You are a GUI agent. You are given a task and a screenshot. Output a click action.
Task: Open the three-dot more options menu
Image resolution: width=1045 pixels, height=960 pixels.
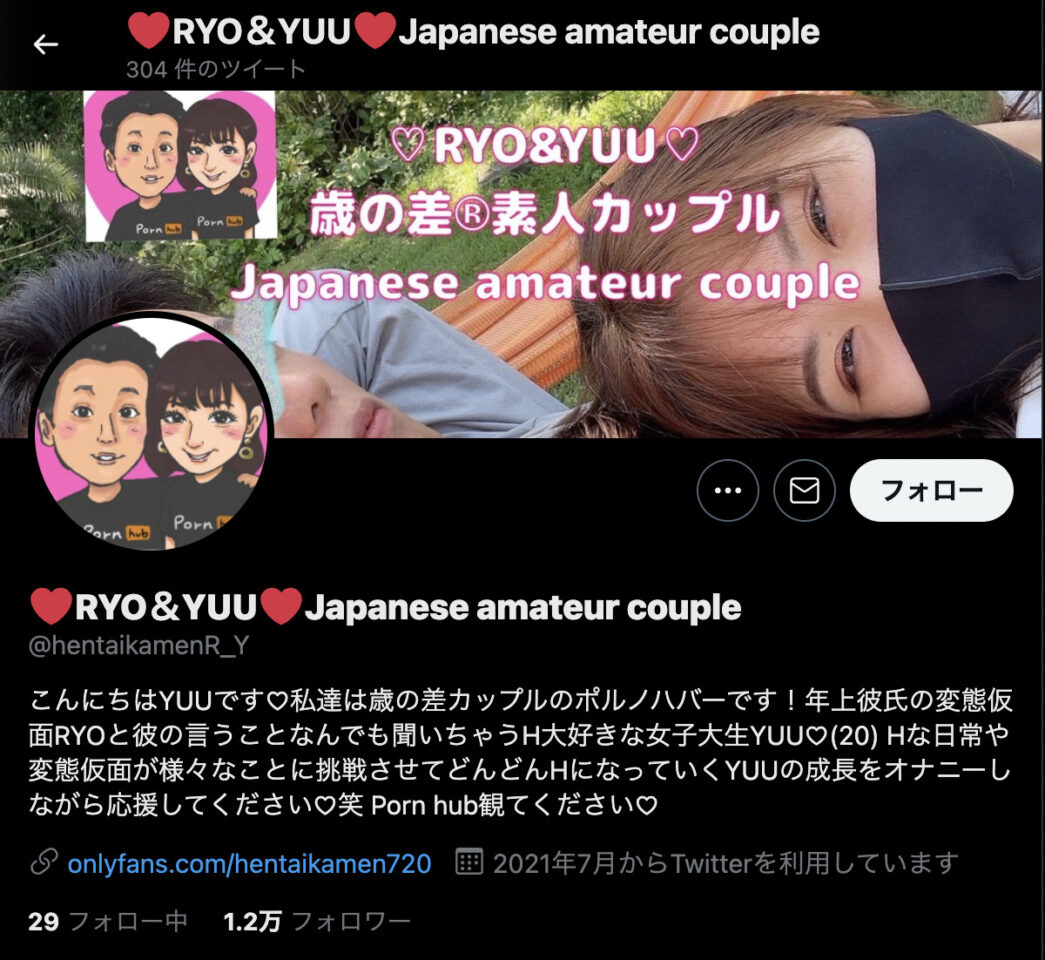tap(727, 490)
